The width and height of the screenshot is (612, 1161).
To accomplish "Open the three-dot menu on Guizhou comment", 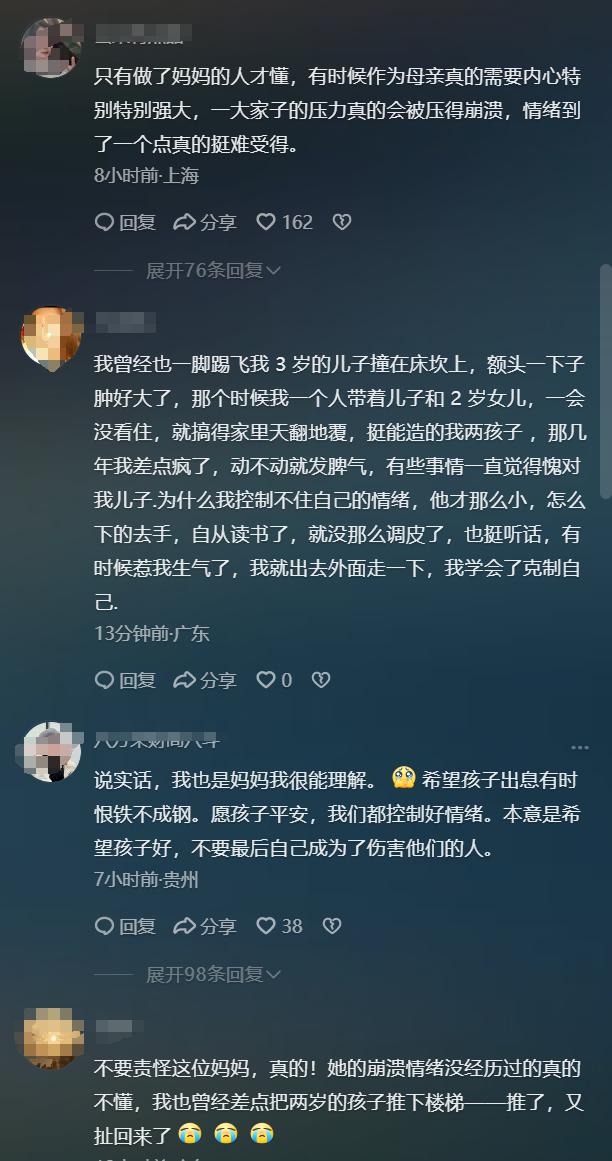I will click(x=580, y=747).
